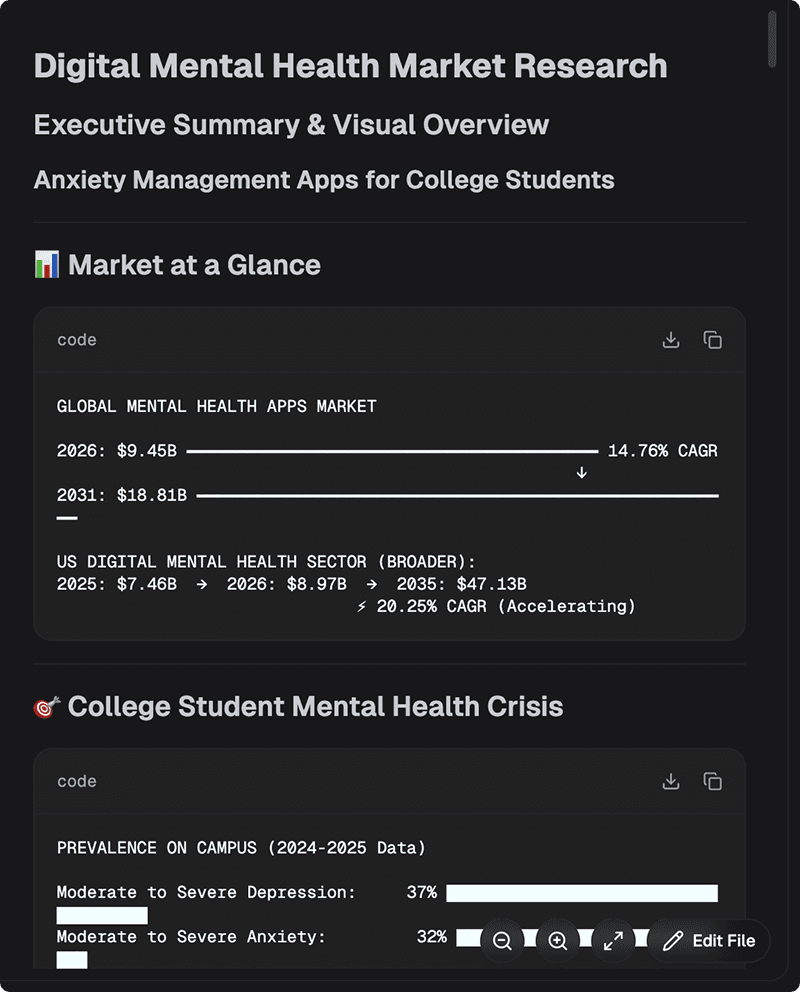
Task: Click the second code block's 'code' label tab
Action: pos(75,781)
